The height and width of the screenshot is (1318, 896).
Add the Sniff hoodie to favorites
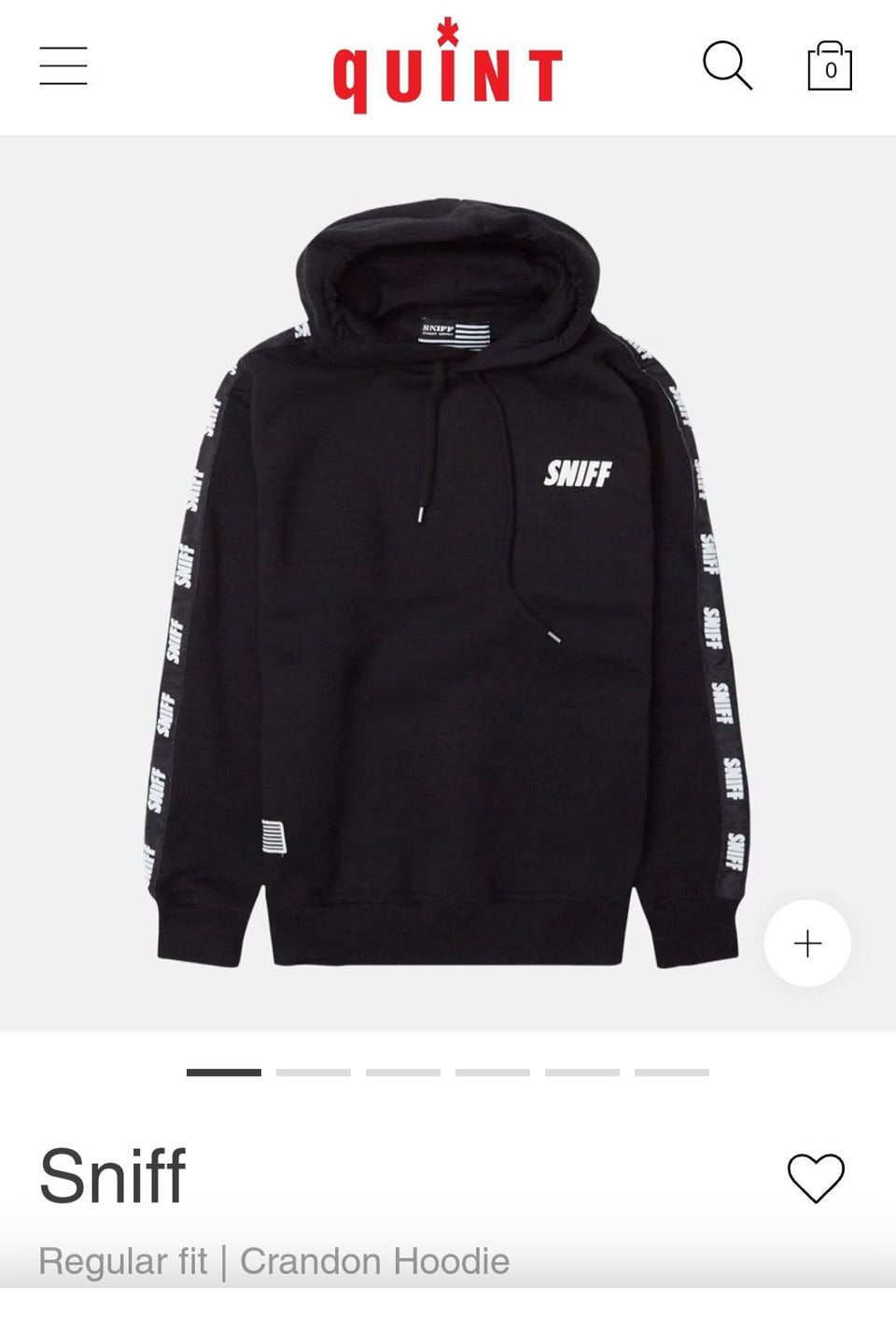tap(816, 1177)
